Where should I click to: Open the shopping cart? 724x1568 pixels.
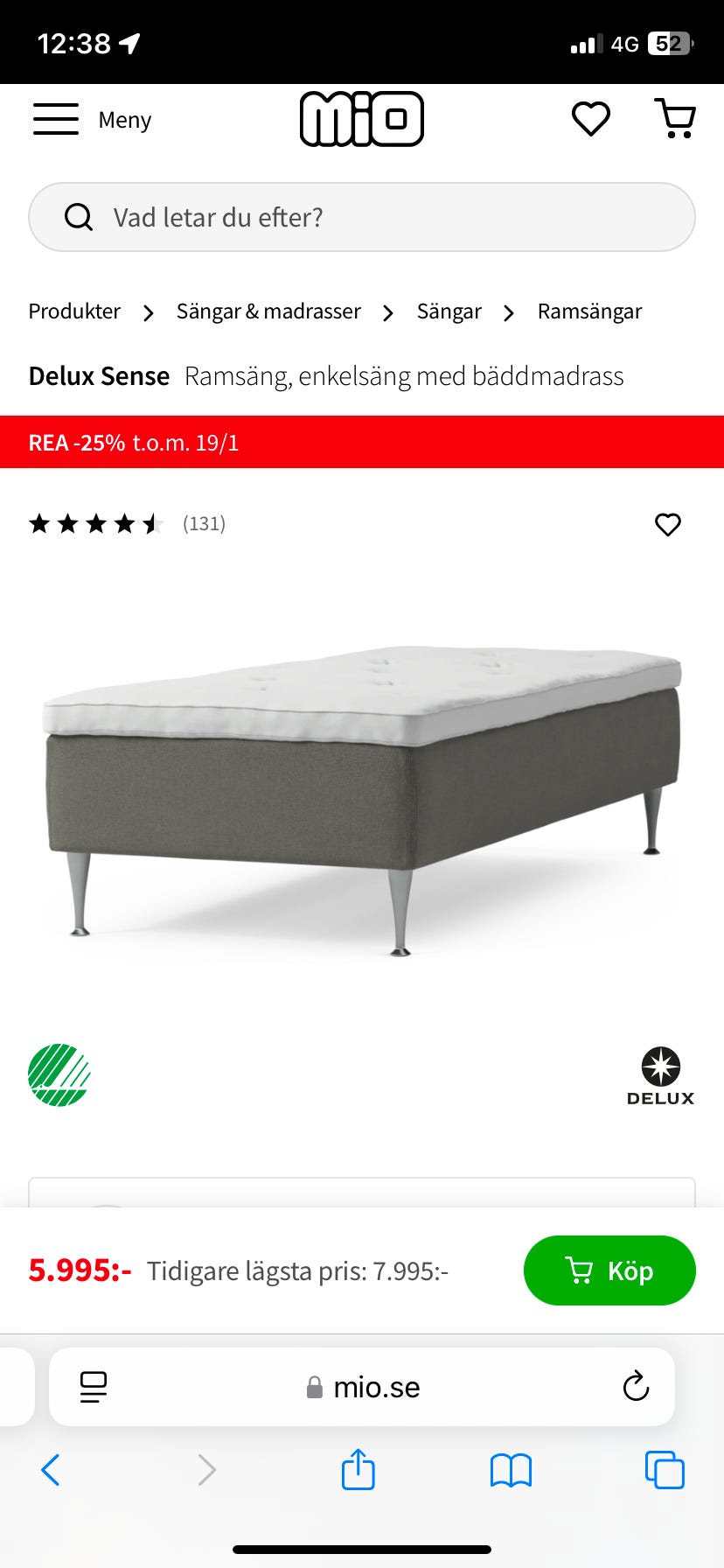tap(675, 119)
